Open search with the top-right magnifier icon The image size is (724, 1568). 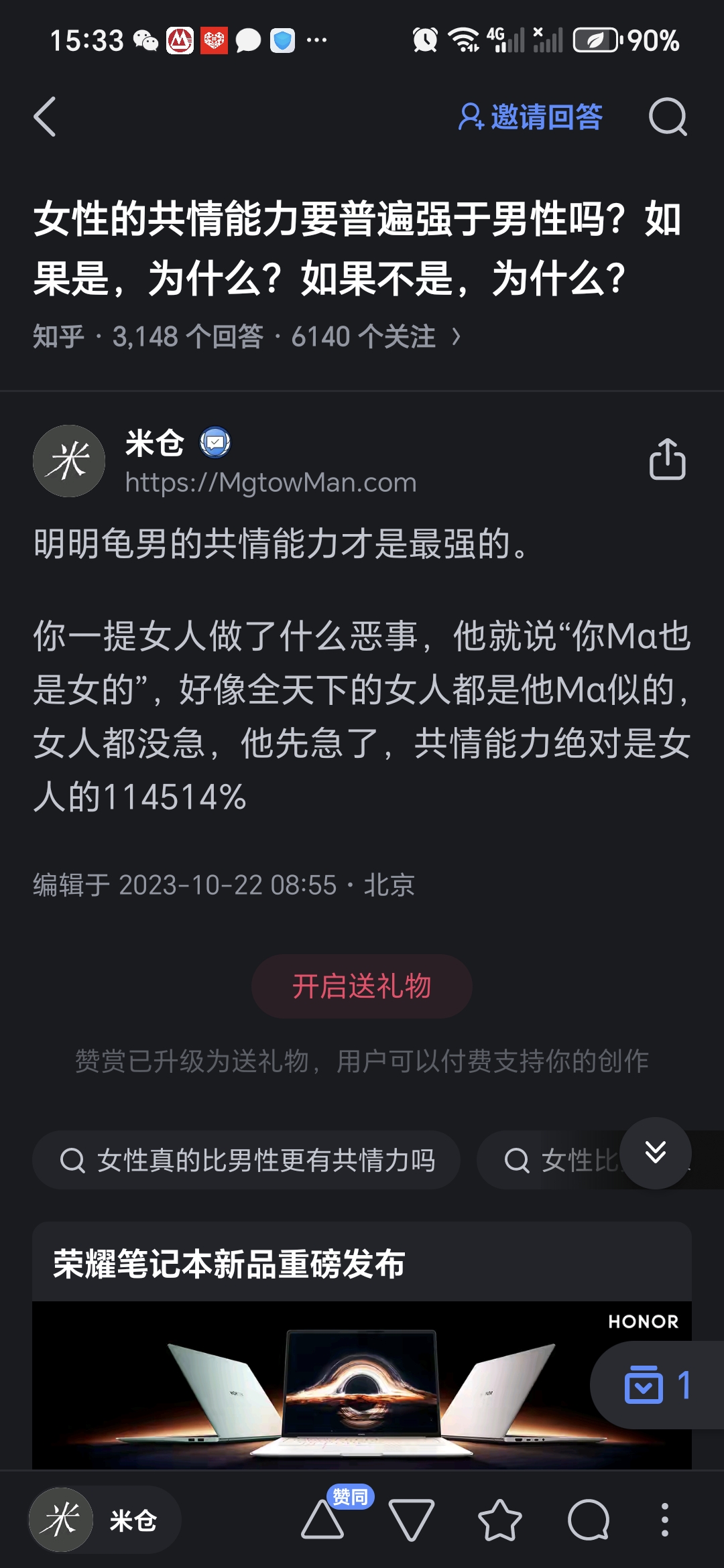(x=667, y=117)
